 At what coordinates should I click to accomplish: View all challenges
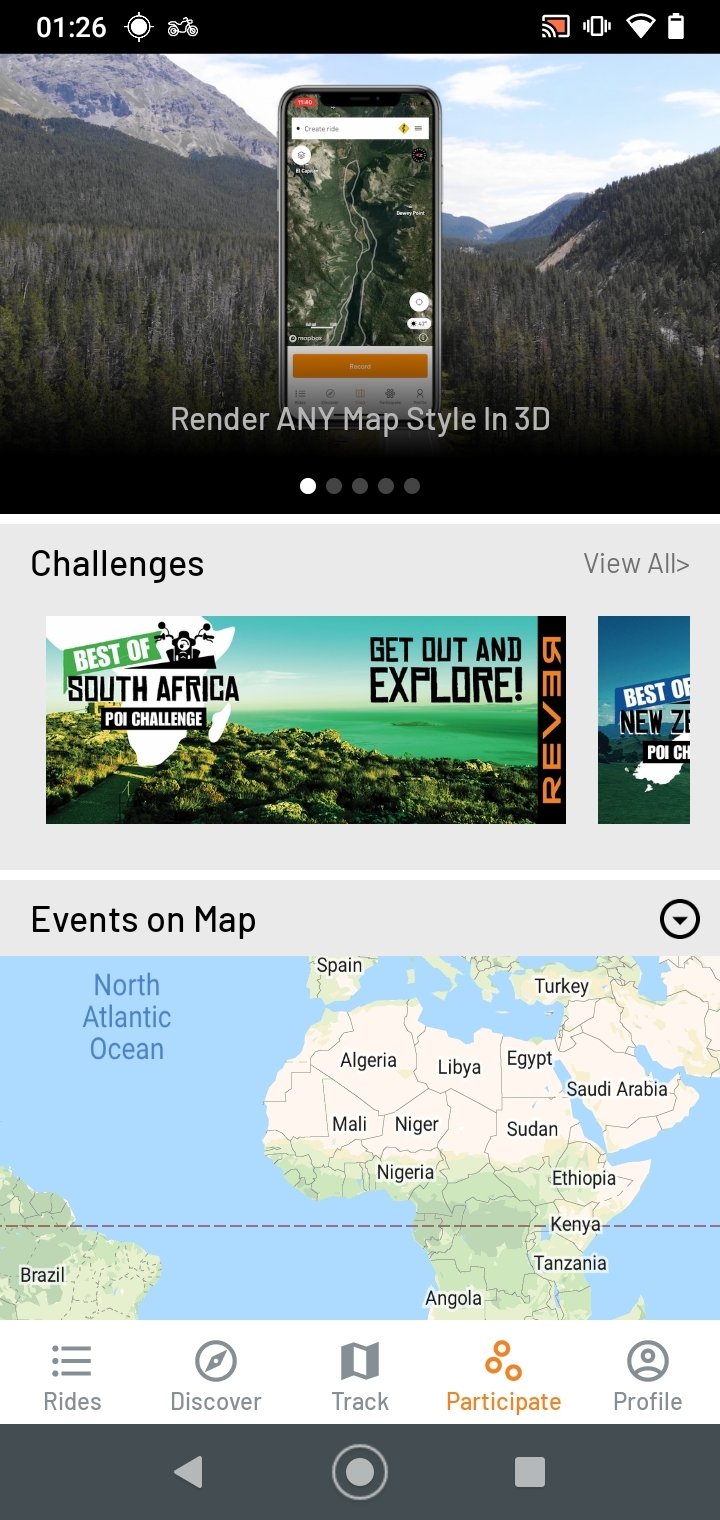click(x=636, y=564)
